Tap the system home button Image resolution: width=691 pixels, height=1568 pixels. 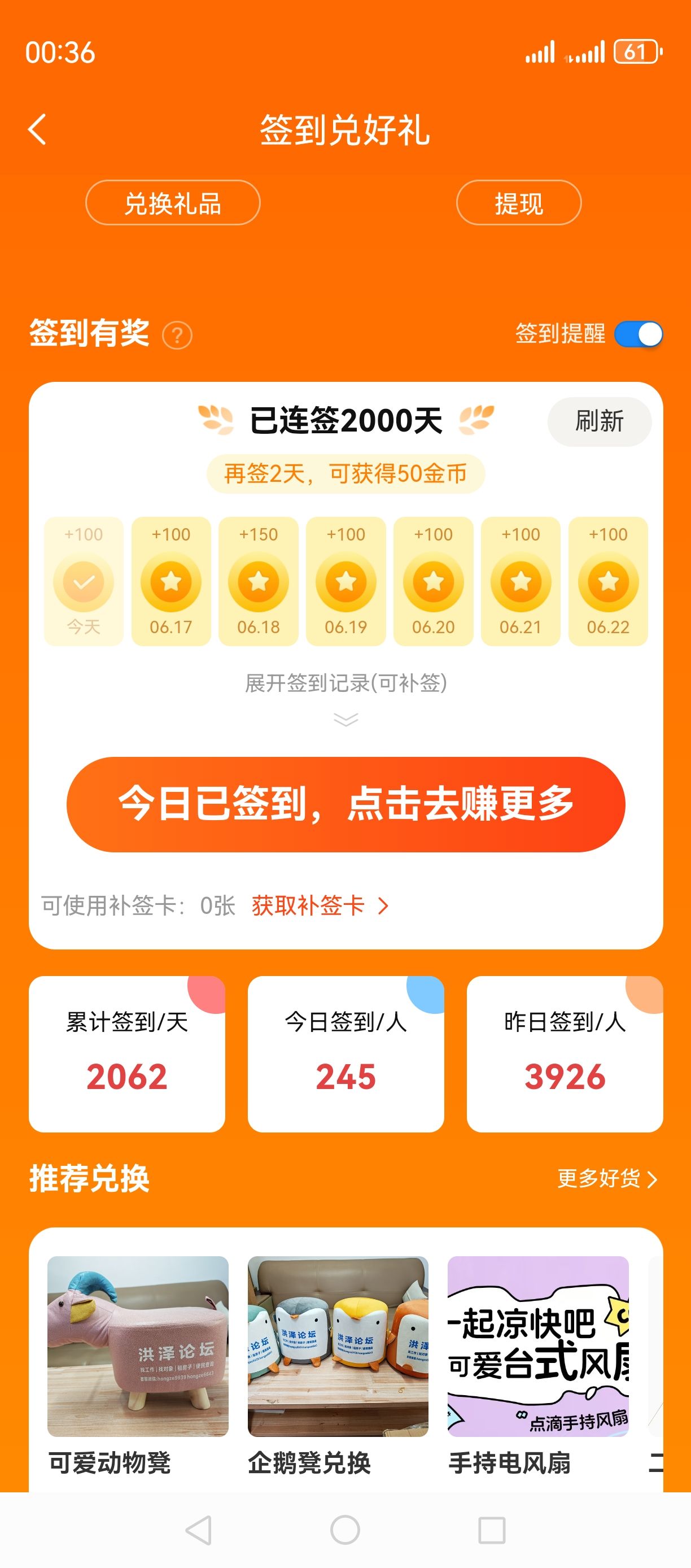345,1530
